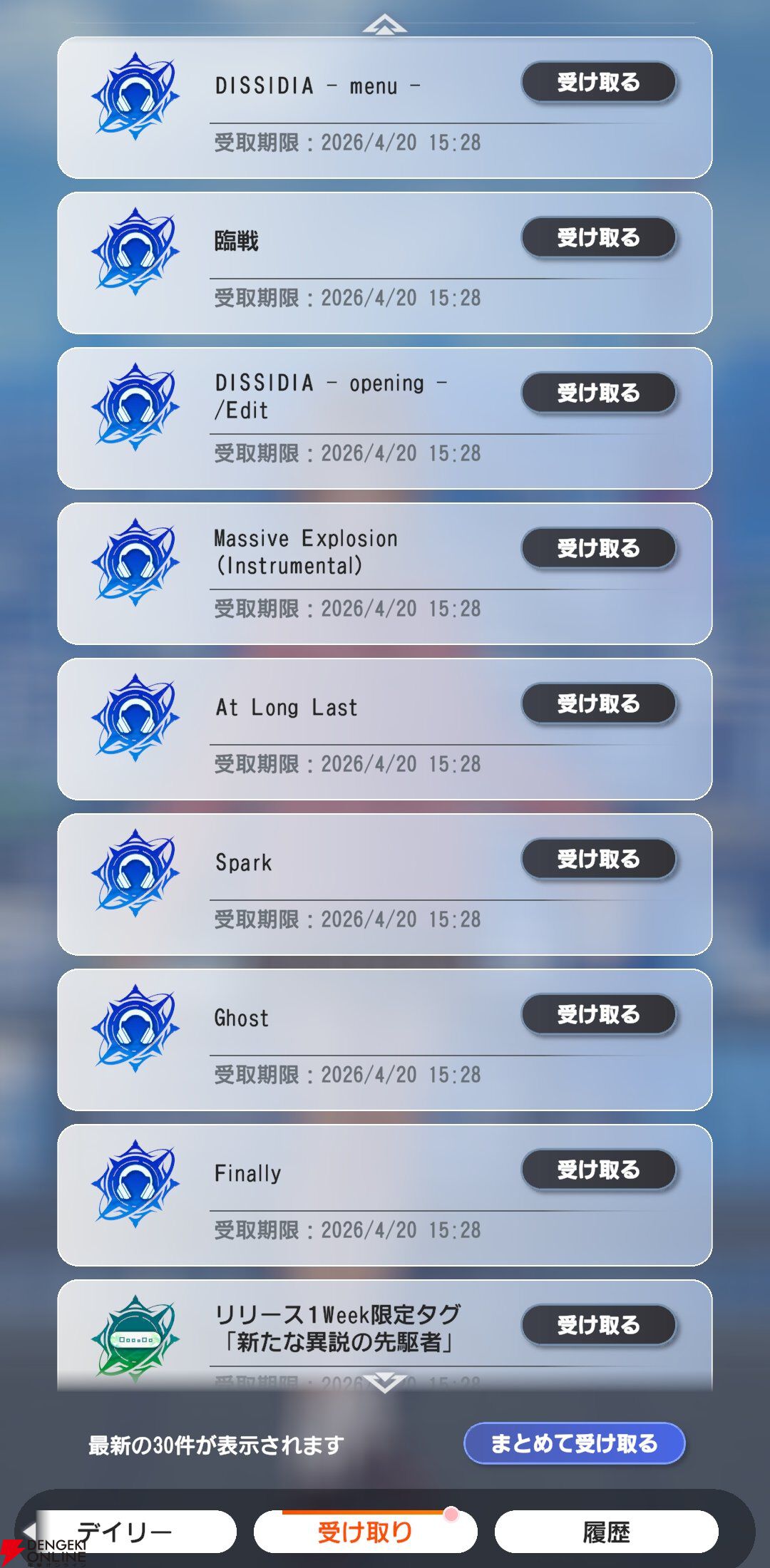Receive the 臨戦 music reward
Image resolution: width=770 pixels, height=1568 pixels.
point(598,238)
